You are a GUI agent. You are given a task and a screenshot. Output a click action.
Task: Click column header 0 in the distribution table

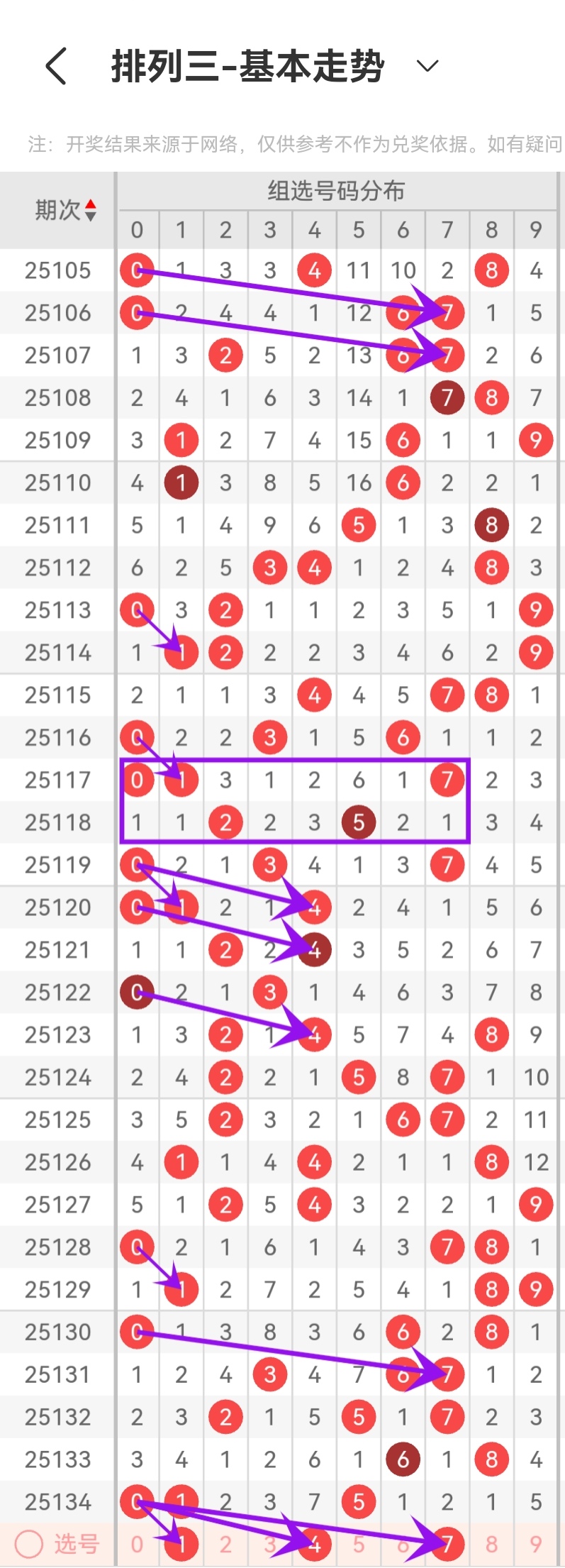pyautogui.click(x=138, y=230)
